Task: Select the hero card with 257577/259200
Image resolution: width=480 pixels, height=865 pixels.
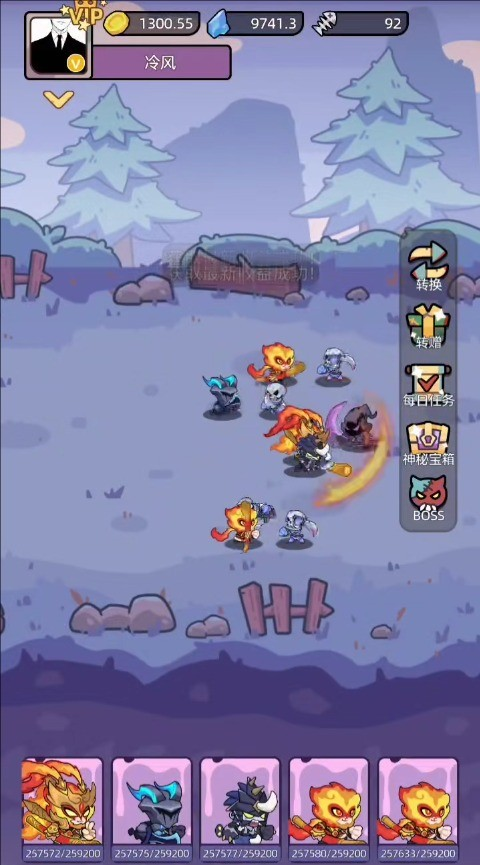Action: 240,810
